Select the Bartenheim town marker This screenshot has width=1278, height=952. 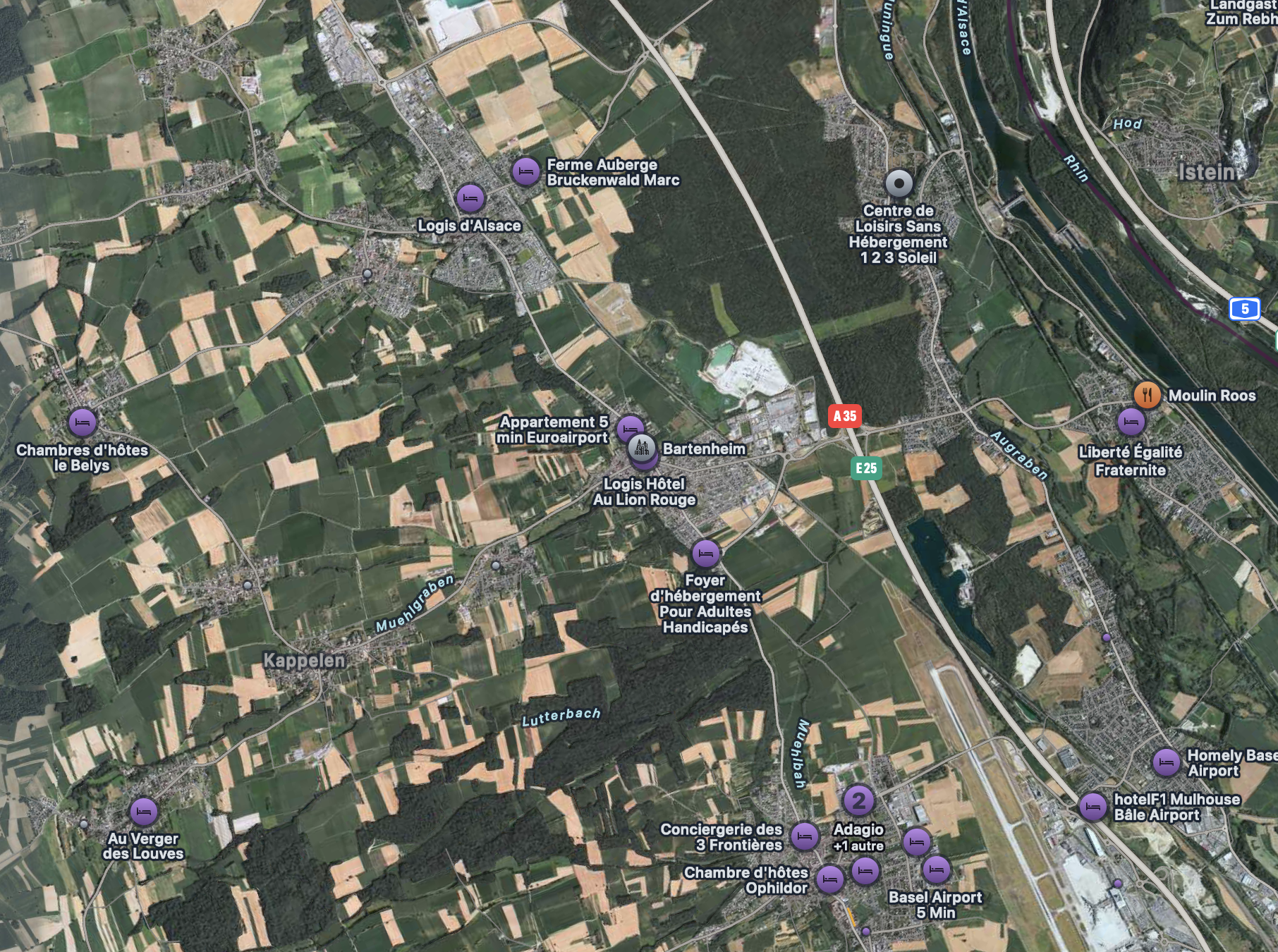pos(642,447)
